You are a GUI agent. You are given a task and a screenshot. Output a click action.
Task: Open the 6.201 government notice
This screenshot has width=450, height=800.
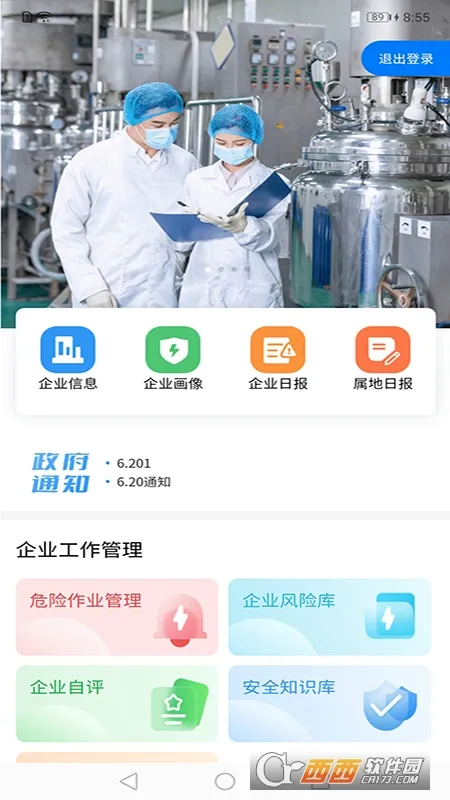pyautogui.click(x=134, y=463)
